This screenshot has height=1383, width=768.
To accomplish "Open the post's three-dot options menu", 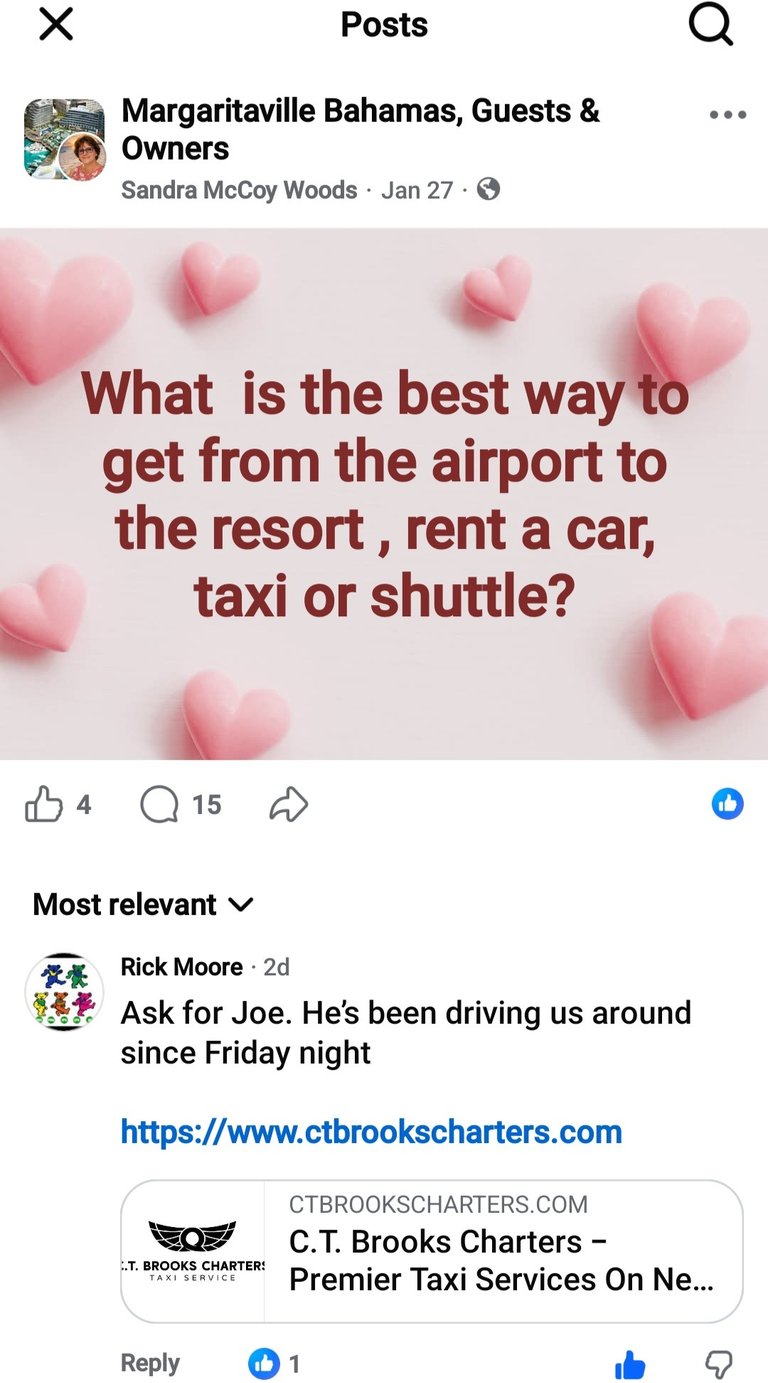I will (727, 115).
